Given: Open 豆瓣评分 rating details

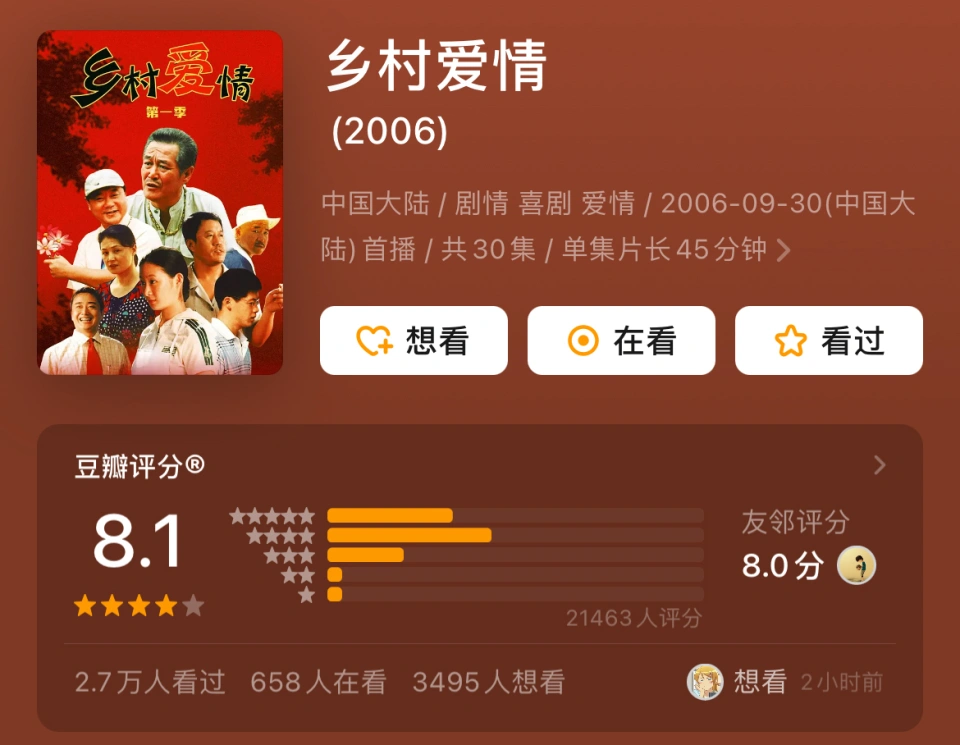Looking at the screenshot, I should coord(879,465).
